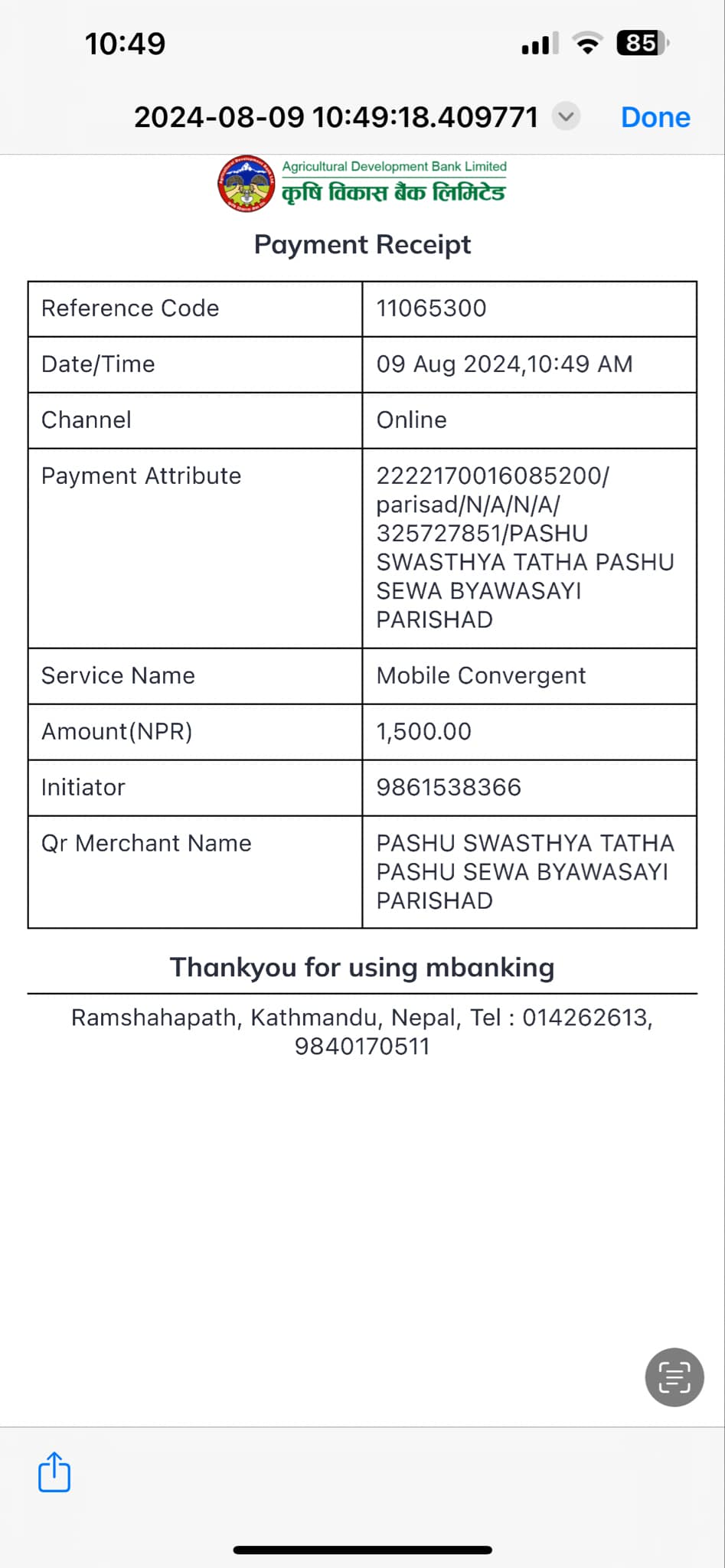Share the payment receipt
Screen dimensions: 725x1568
pos(54,1471)
